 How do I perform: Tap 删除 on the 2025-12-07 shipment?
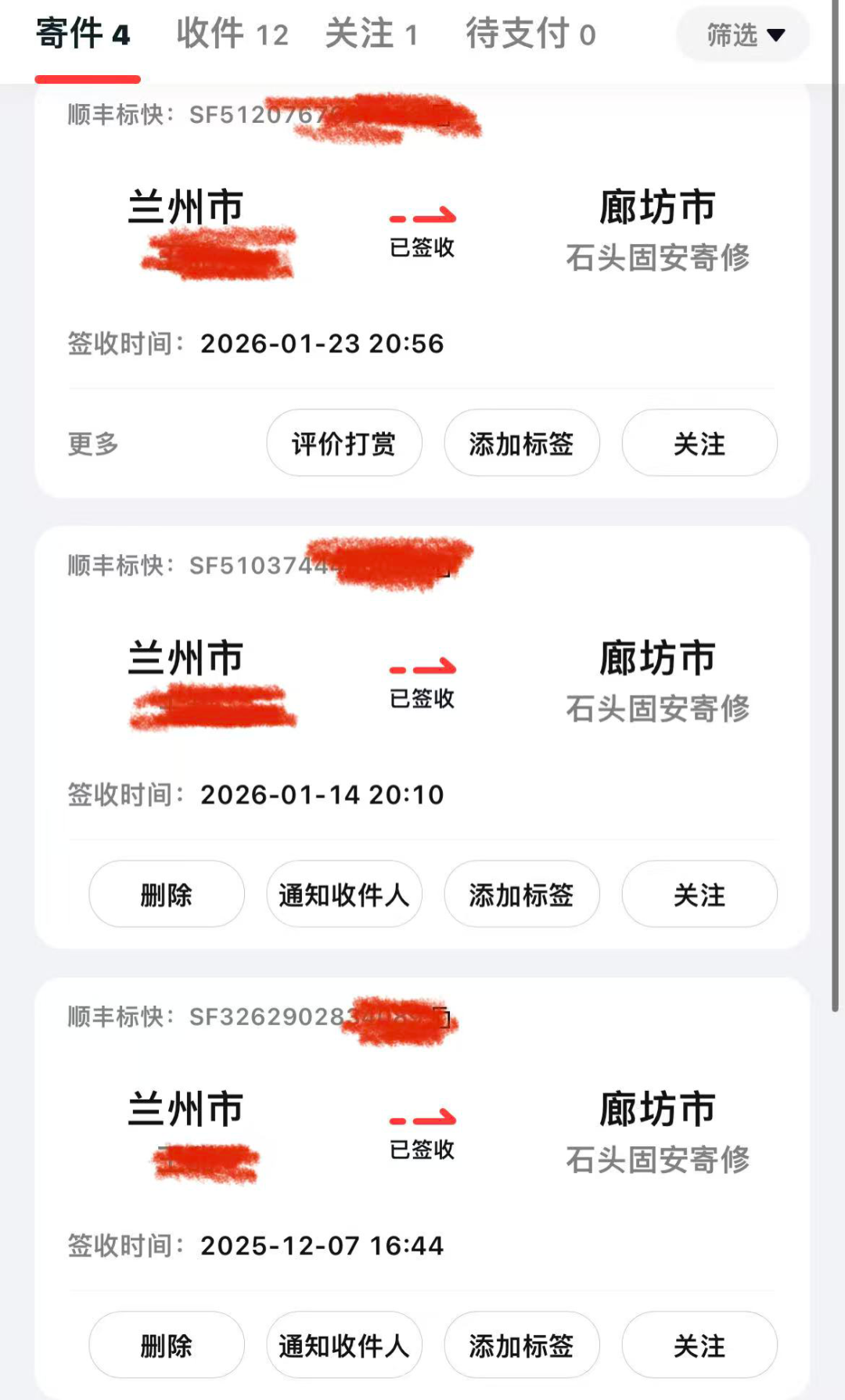166,1345
